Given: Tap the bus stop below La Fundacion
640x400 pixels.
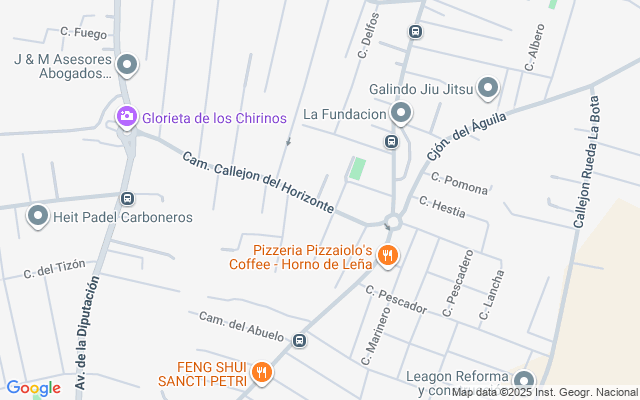Looking at the screenshot, I should 391,142.
